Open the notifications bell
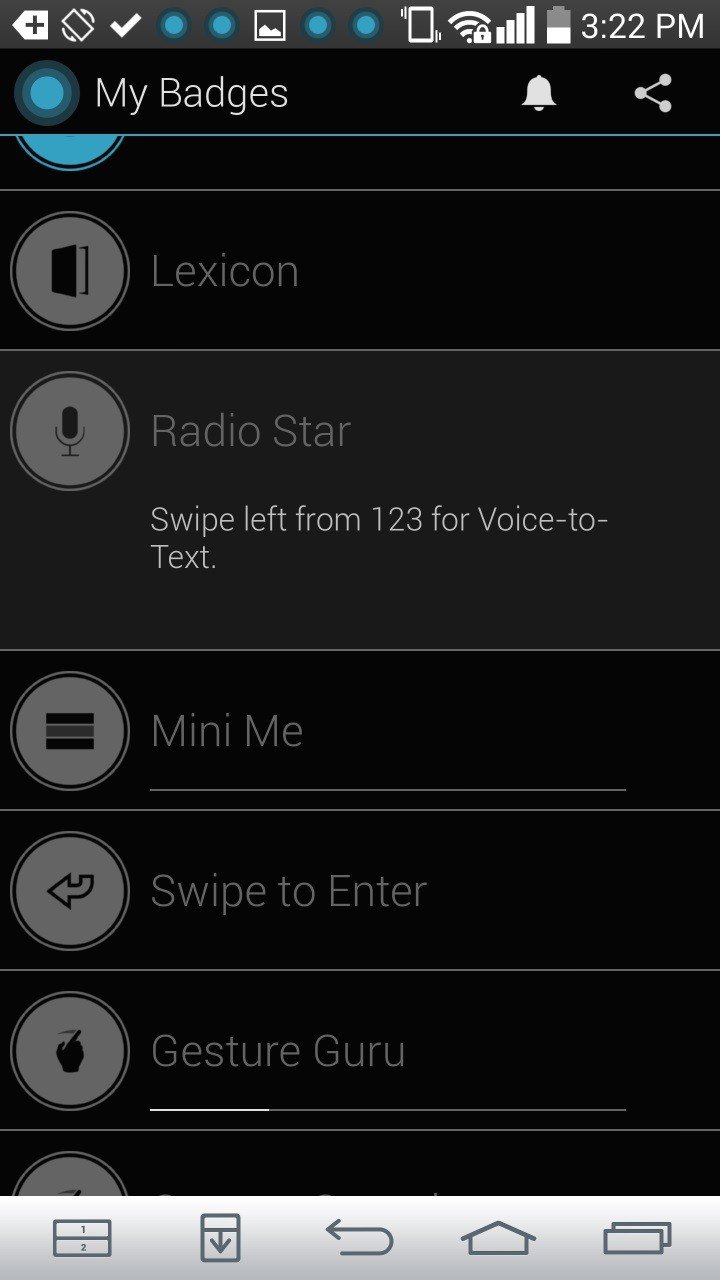 (x=538, y=93)
